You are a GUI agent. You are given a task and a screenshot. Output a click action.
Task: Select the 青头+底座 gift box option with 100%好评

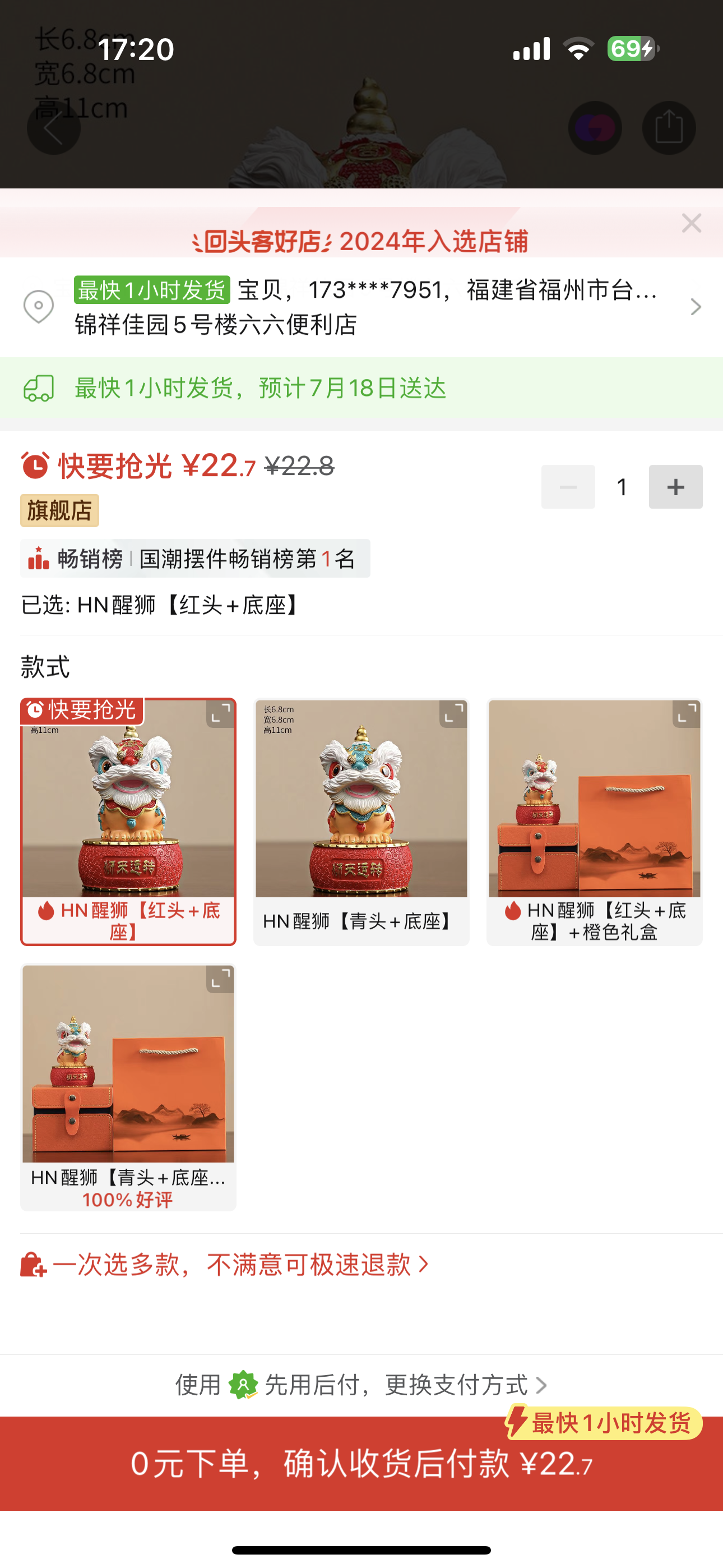click(x=128, y=1086)
